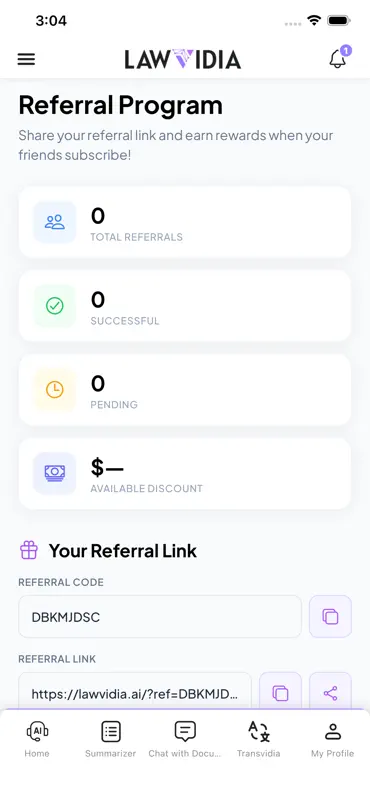Open Chat with Documents tab

[x=185, y=739]
